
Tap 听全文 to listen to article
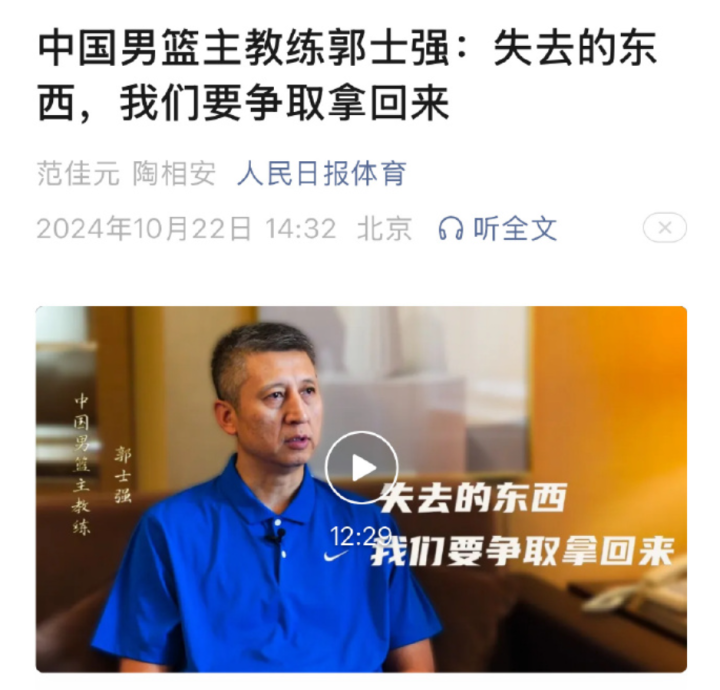pos(497,228)
